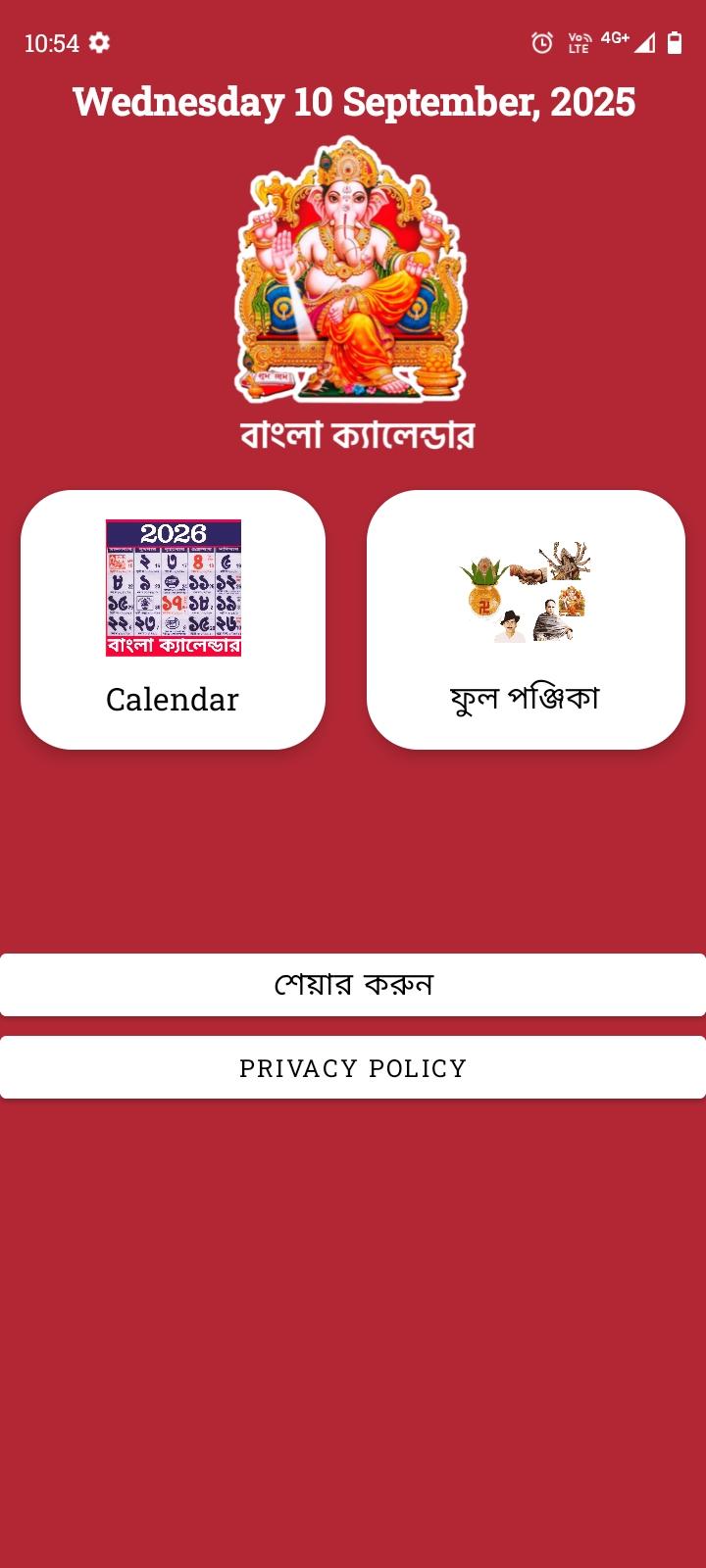Open the ফুল পঞ্জিকা card
706x1568 pixels.
tap(526, 619)
